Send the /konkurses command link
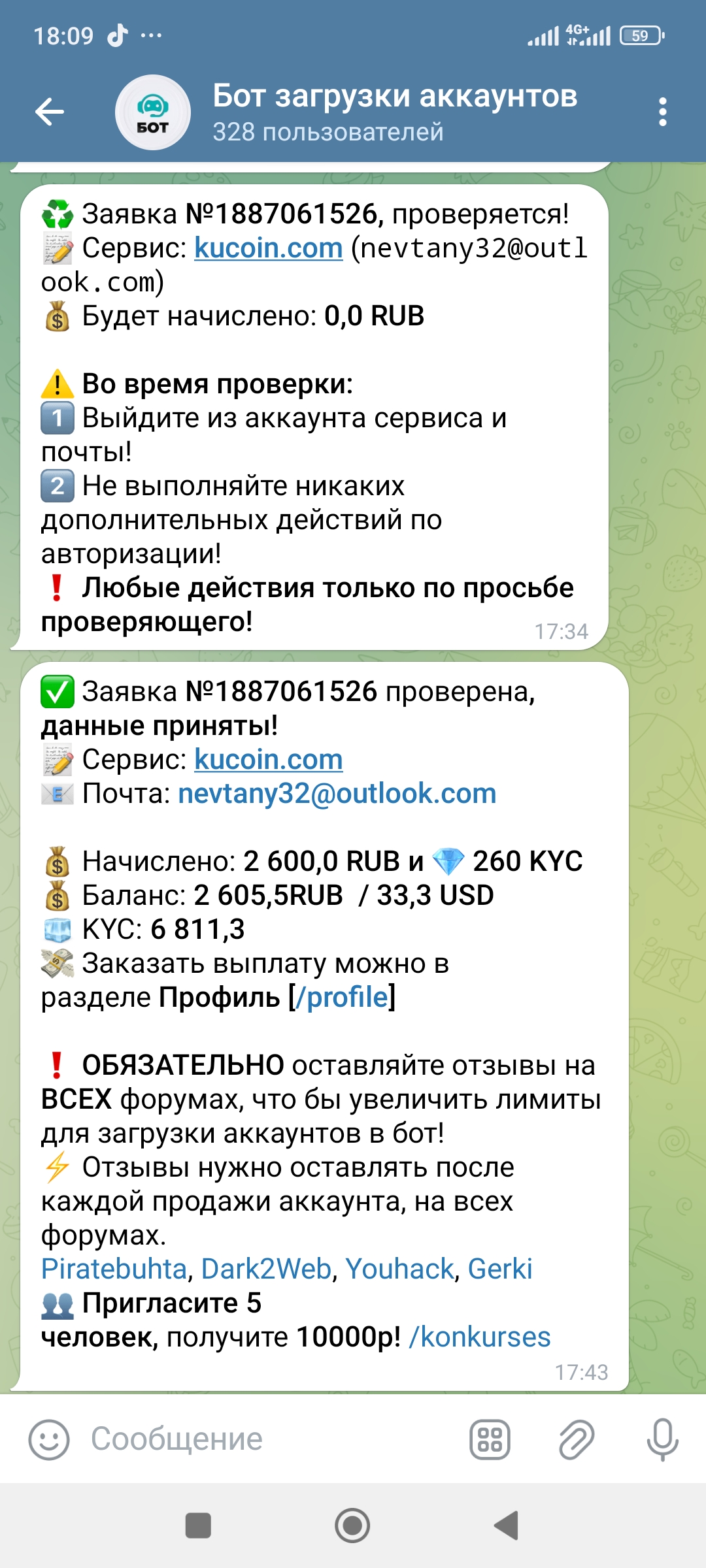 (479, 1337)
